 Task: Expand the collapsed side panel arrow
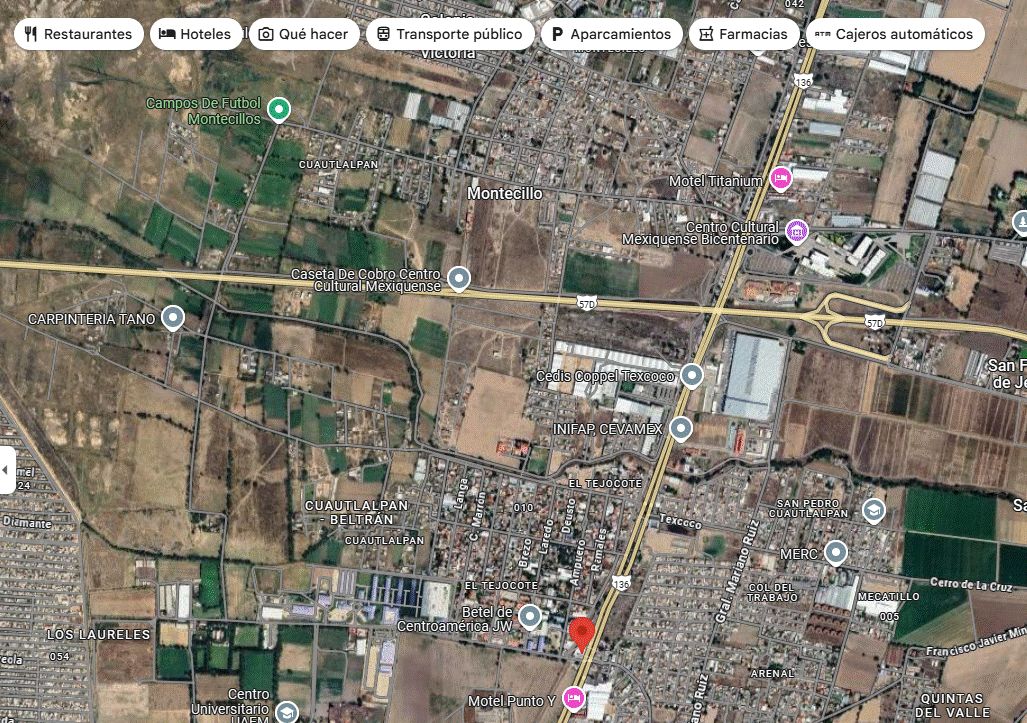point(7,469)
